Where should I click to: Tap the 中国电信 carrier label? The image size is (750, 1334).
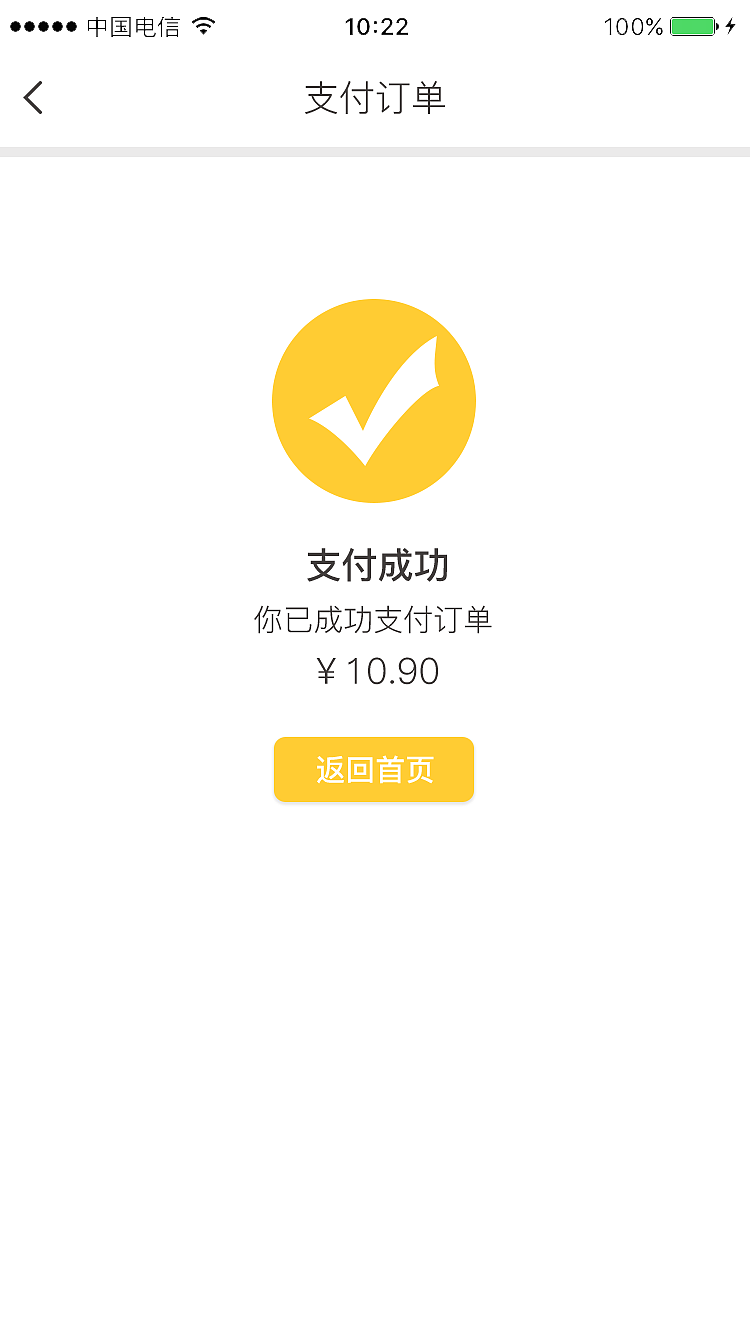pos(133,27)
